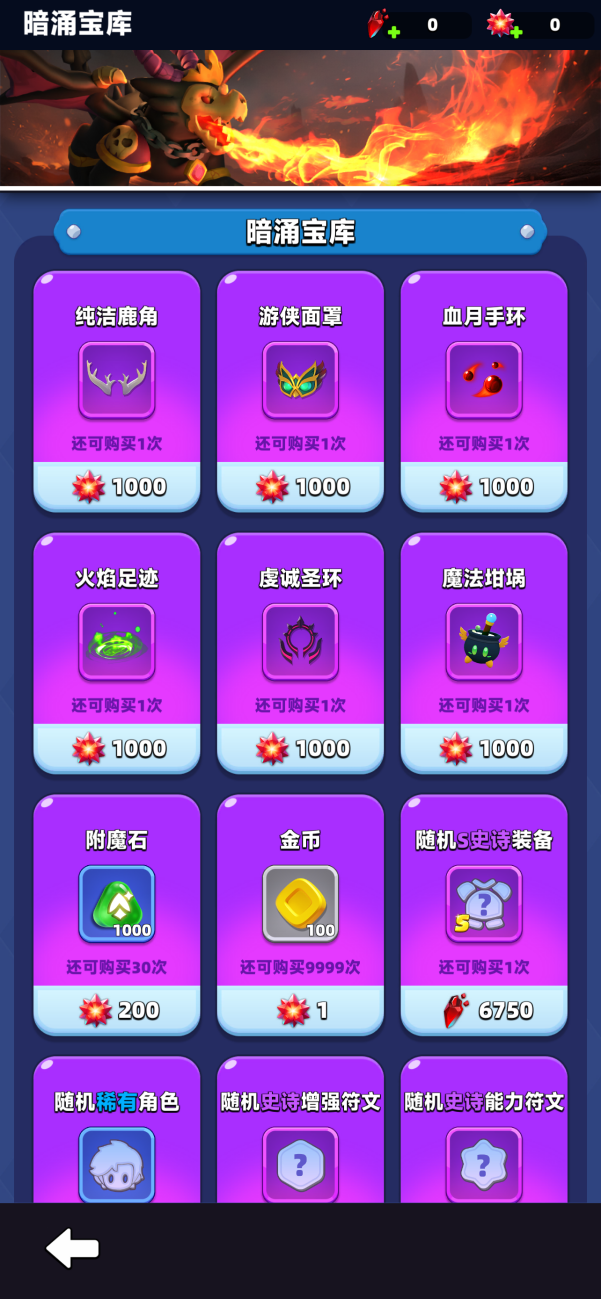
Task: Open the 虔诚圣环 item card
Action: pyautogui.click(x=300, y=642)
